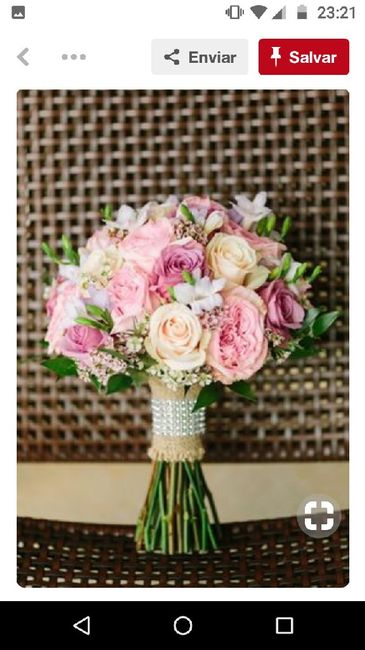Viewport: 365px width, 650px height.
Task: Tap the system home button
Action: point(182,626)
